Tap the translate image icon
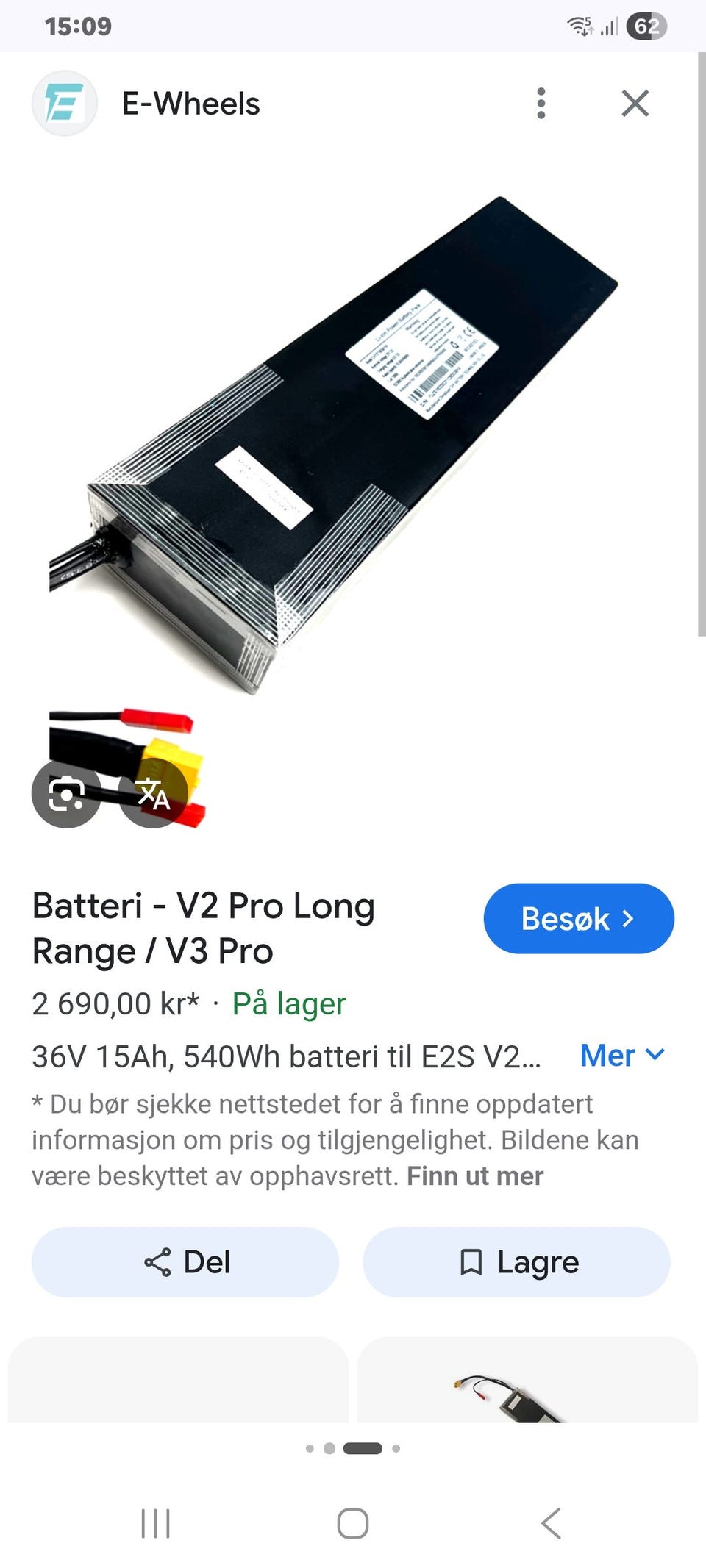This screenshot has width=706, height=1568. (x=153, y=793)
